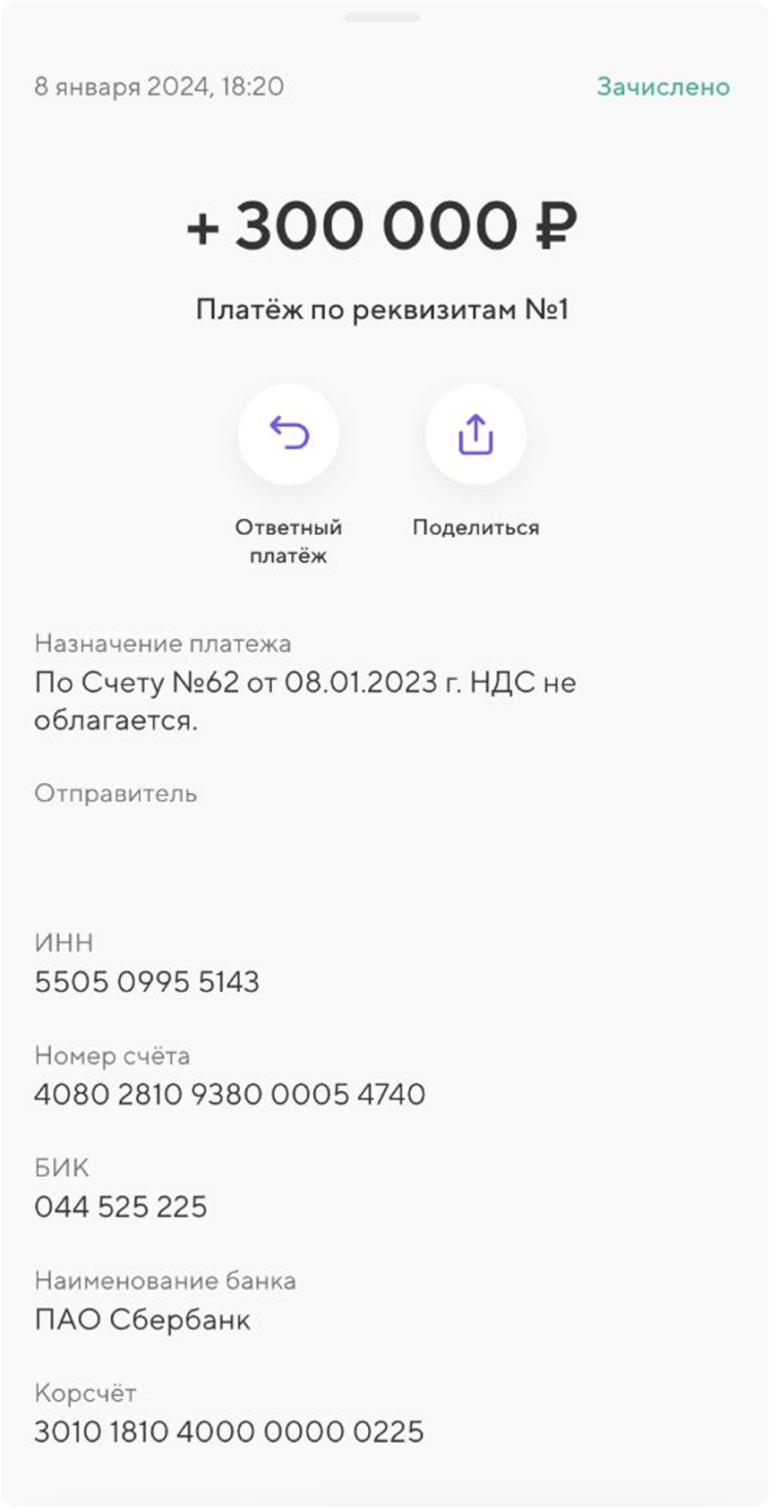Share the payment via Поделиться
This screenshot has width=770, height=1508.
(x=475, y=435)
